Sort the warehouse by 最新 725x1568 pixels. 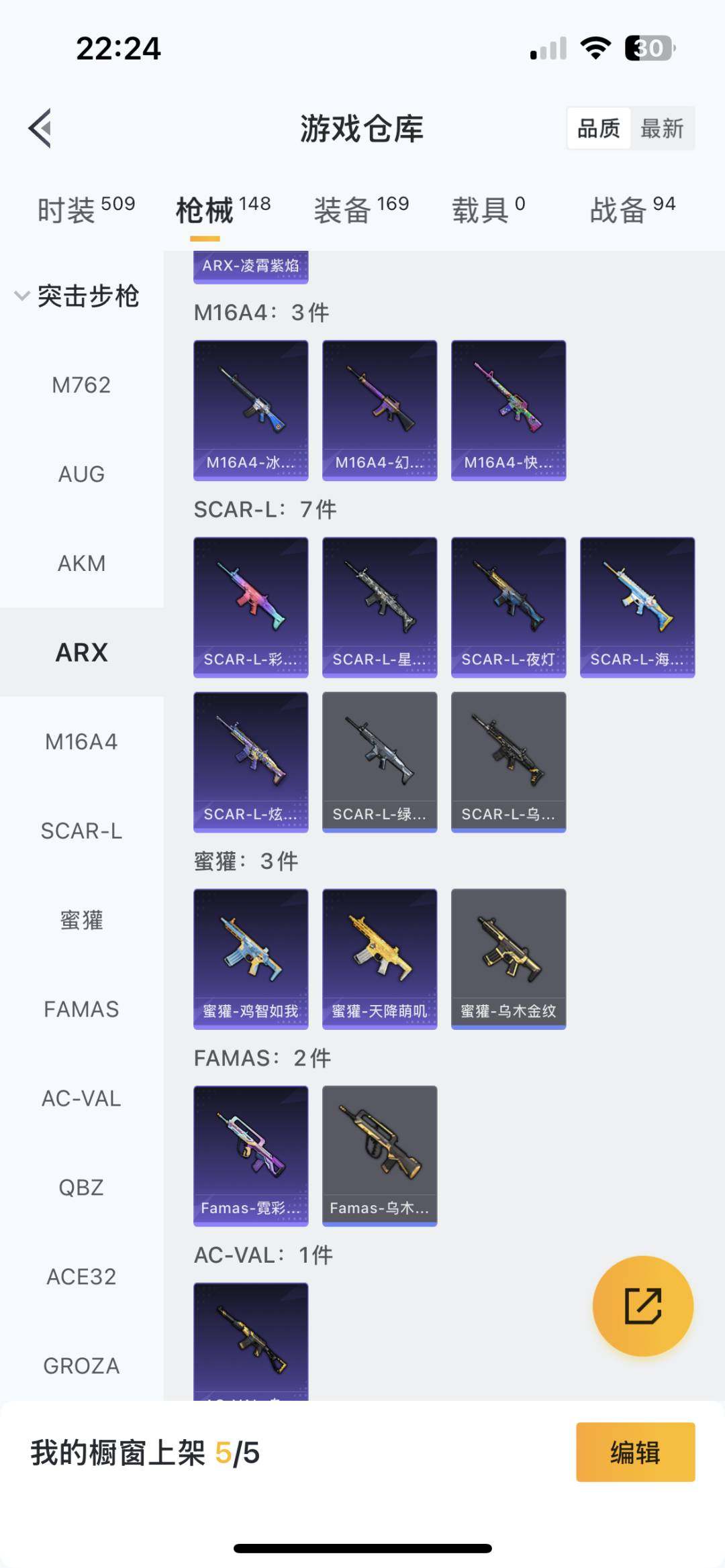(x=662, y=128)
